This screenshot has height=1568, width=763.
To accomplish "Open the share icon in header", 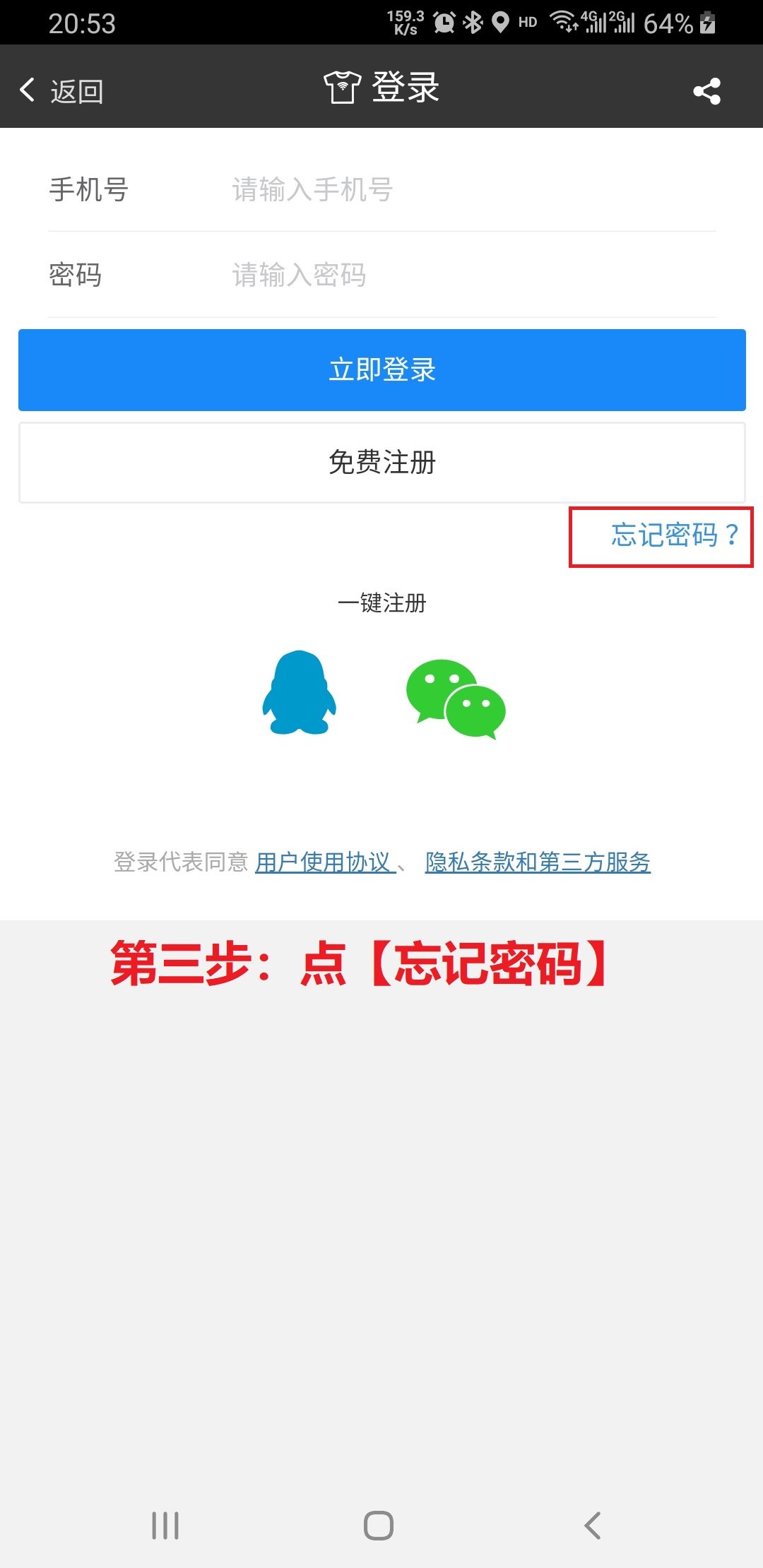I will point(706,90).
